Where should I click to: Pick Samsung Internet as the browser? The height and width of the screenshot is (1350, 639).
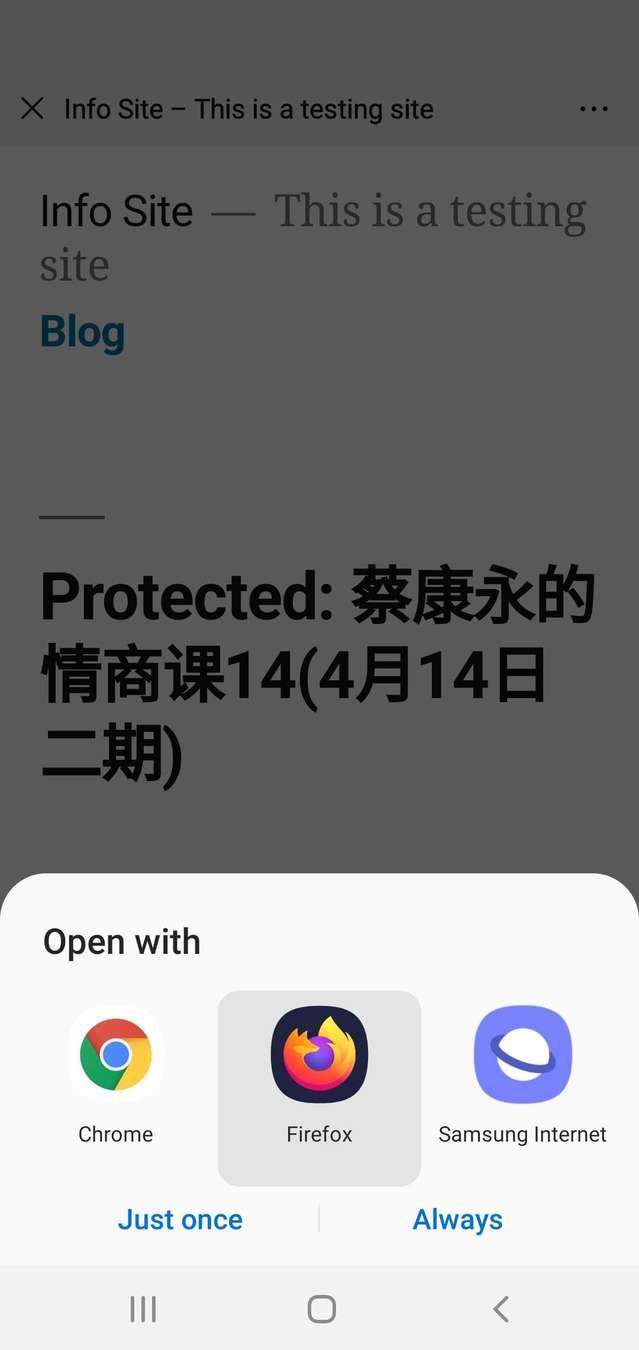[522, 1077]
